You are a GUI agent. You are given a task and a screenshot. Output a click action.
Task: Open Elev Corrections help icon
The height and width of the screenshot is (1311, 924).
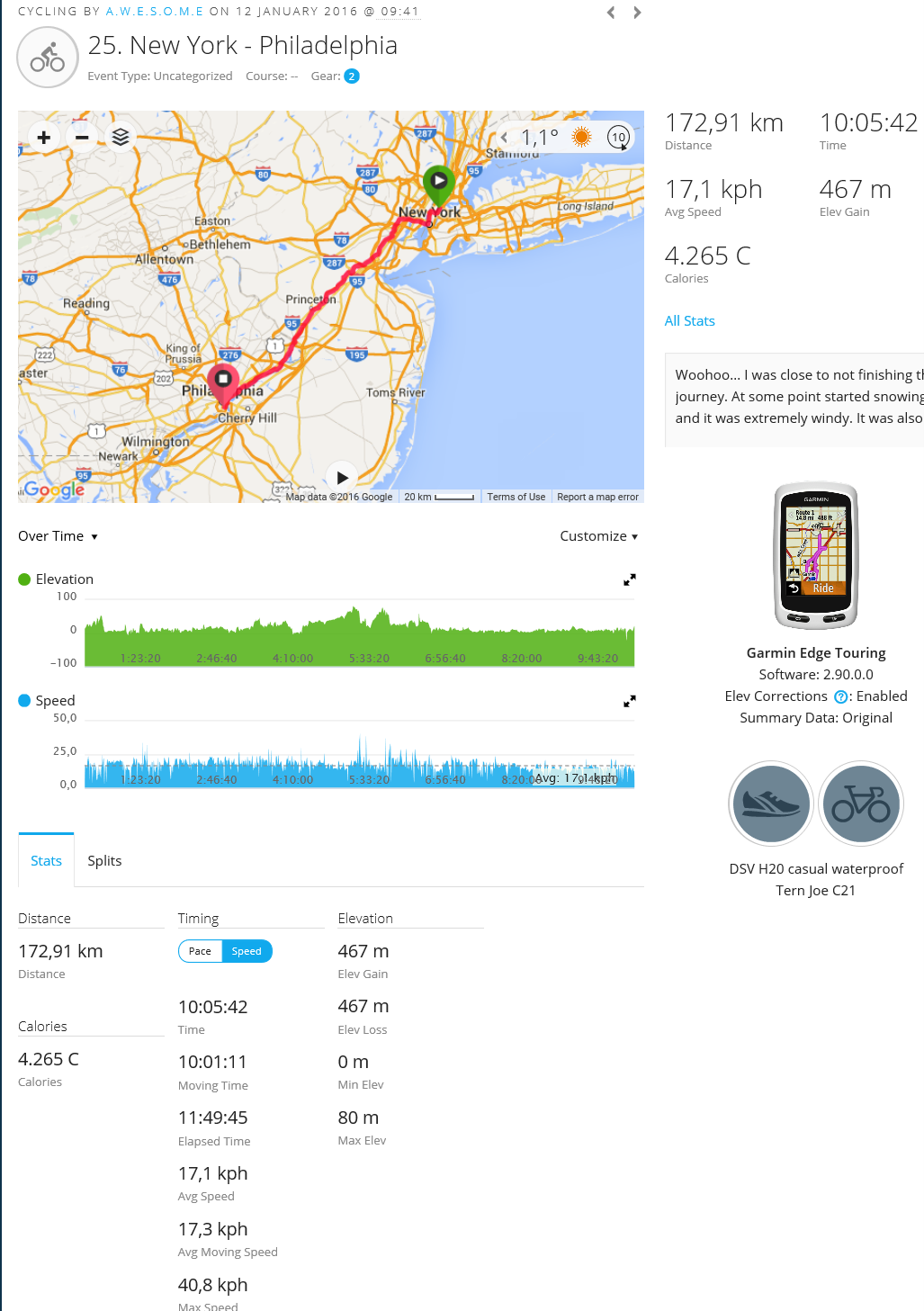point(840,696)
